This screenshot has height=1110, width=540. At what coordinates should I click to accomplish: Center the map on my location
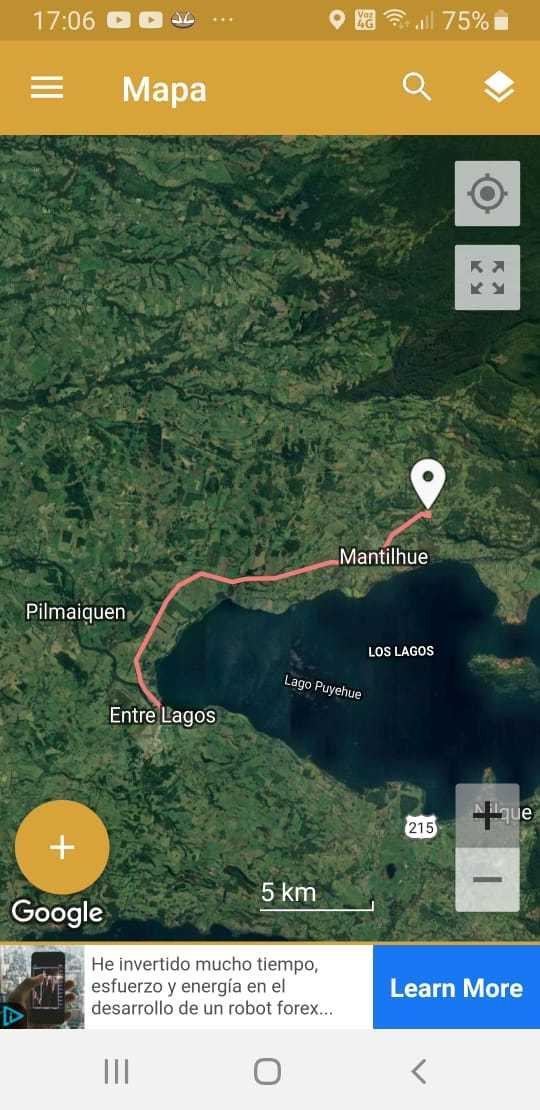487,193
